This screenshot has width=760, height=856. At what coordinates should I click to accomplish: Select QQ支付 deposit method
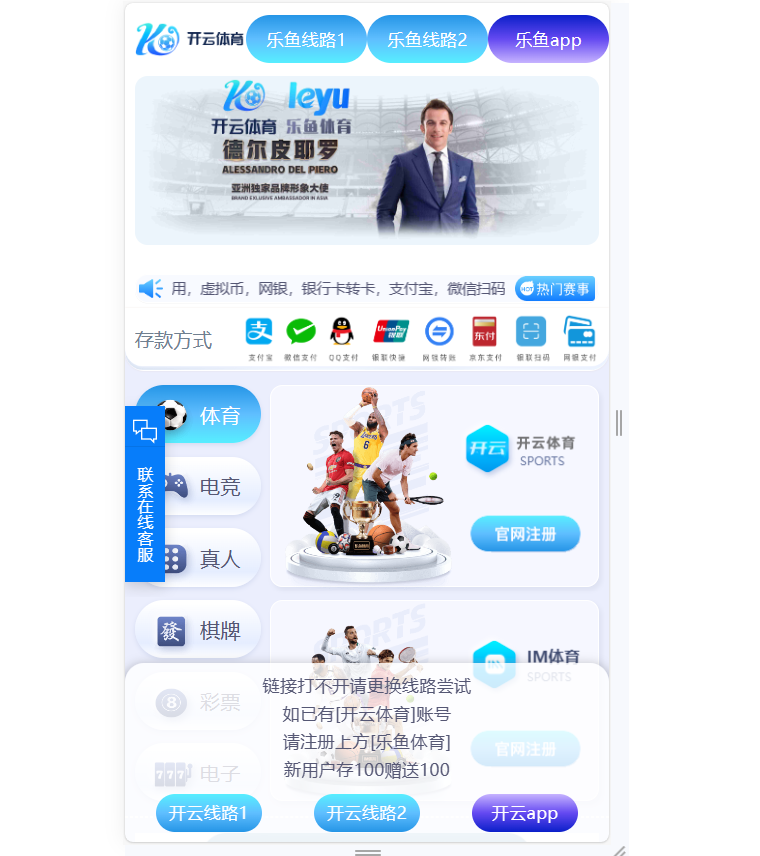(x=343, y=337)
